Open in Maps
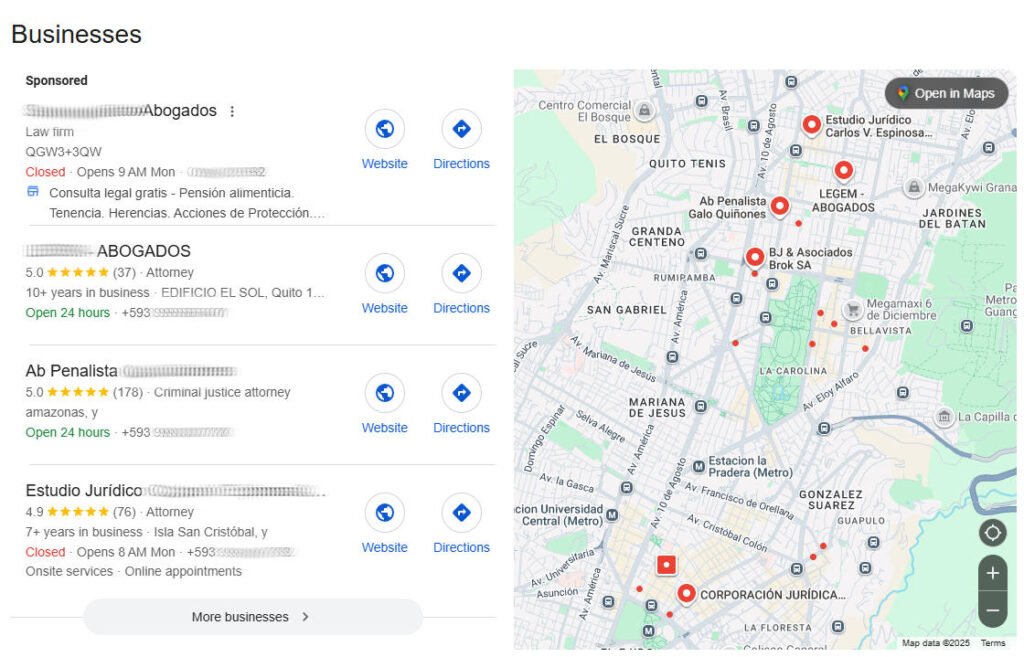The height and width of the screenshot is (657, 1024). pos(946,93)
